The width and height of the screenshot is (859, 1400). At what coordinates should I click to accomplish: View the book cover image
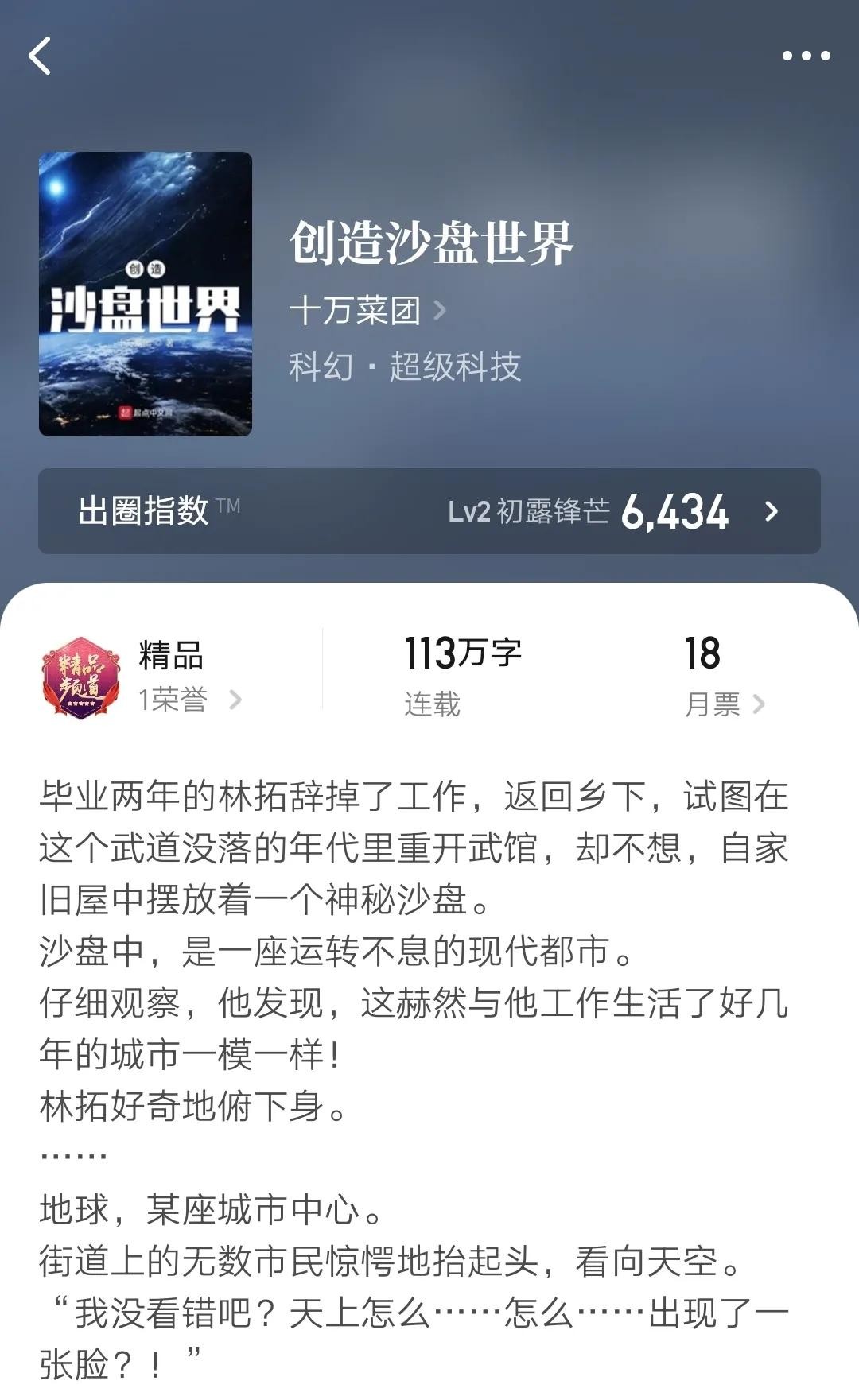[x=146, y=293]
